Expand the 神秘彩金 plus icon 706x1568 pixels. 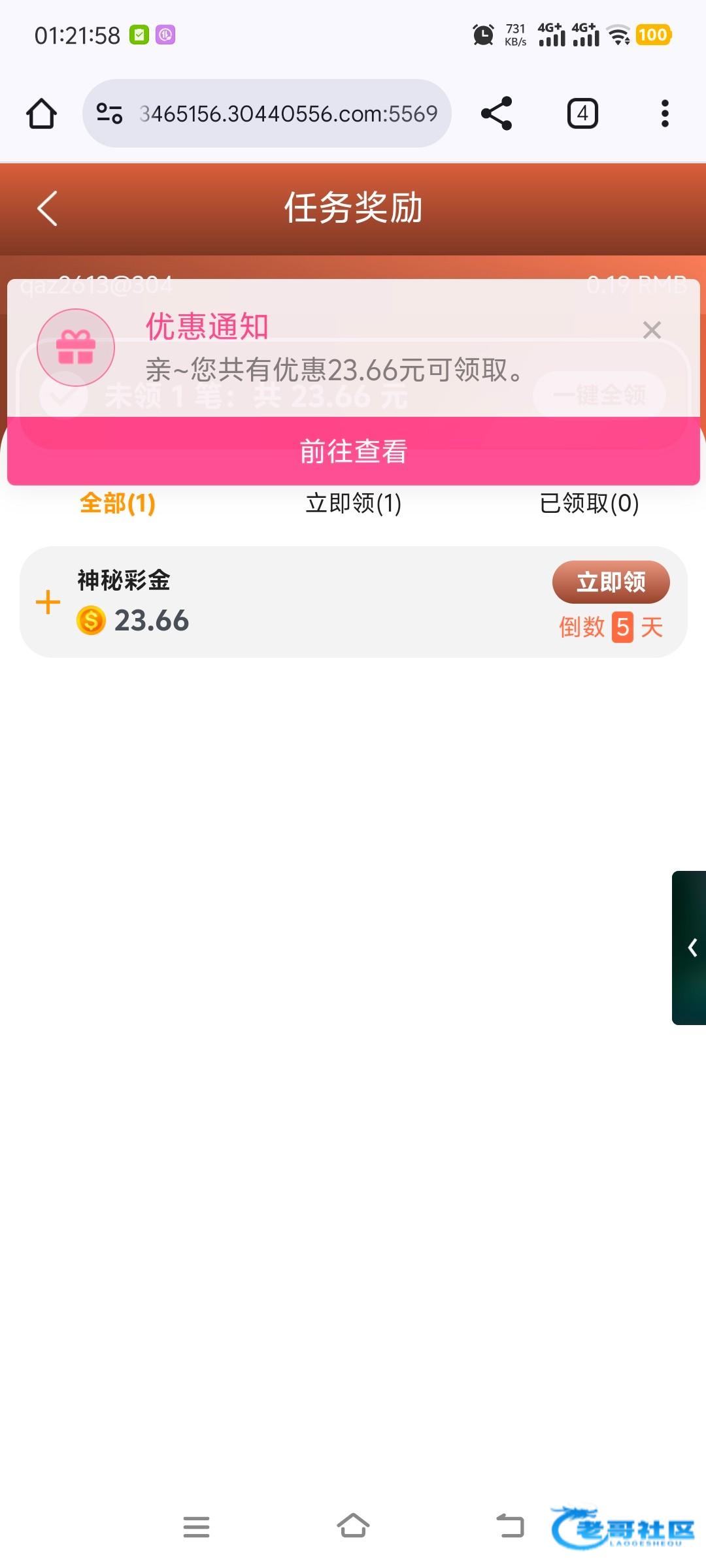tap(48, 602)
